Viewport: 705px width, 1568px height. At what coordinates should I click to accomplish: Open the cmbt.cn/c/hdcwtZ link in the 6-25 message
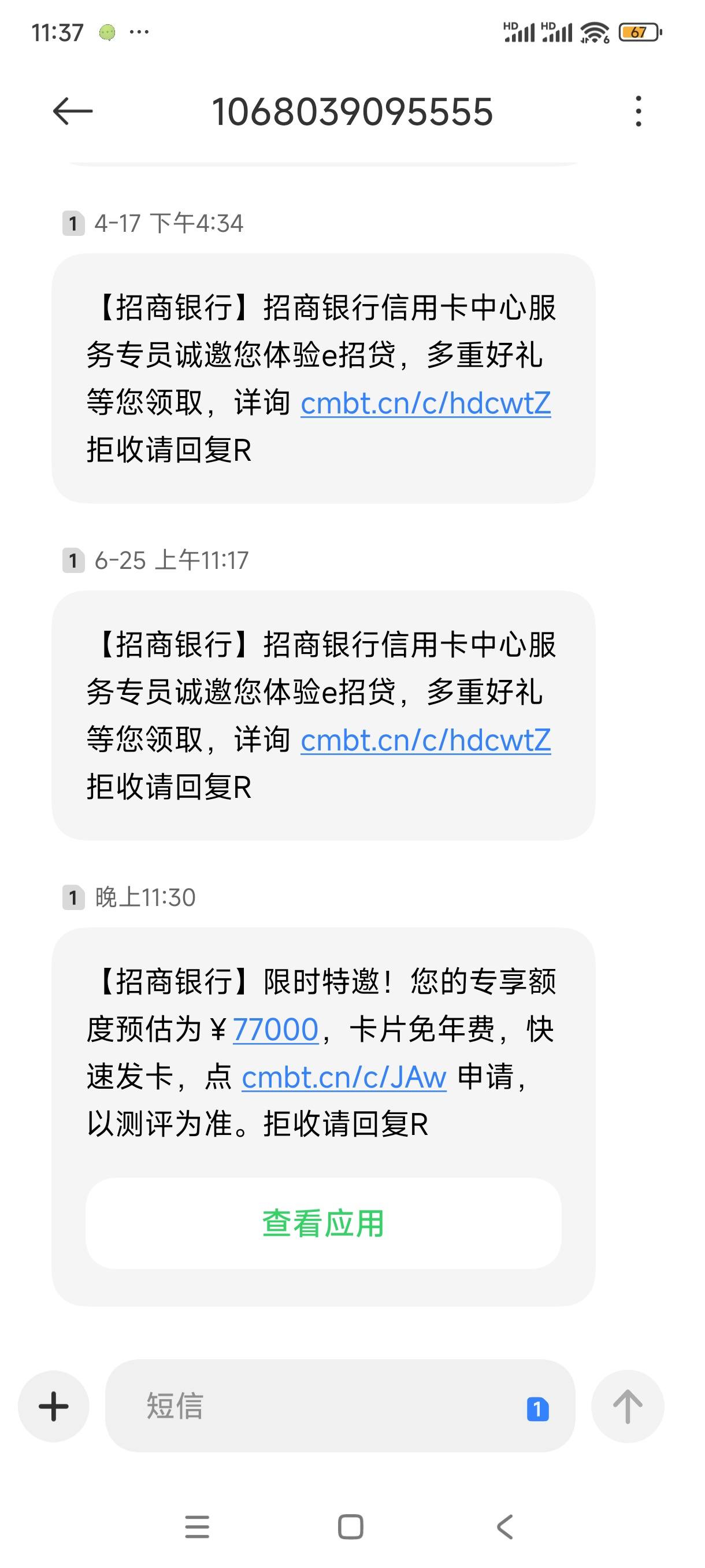tap(426, 740)
